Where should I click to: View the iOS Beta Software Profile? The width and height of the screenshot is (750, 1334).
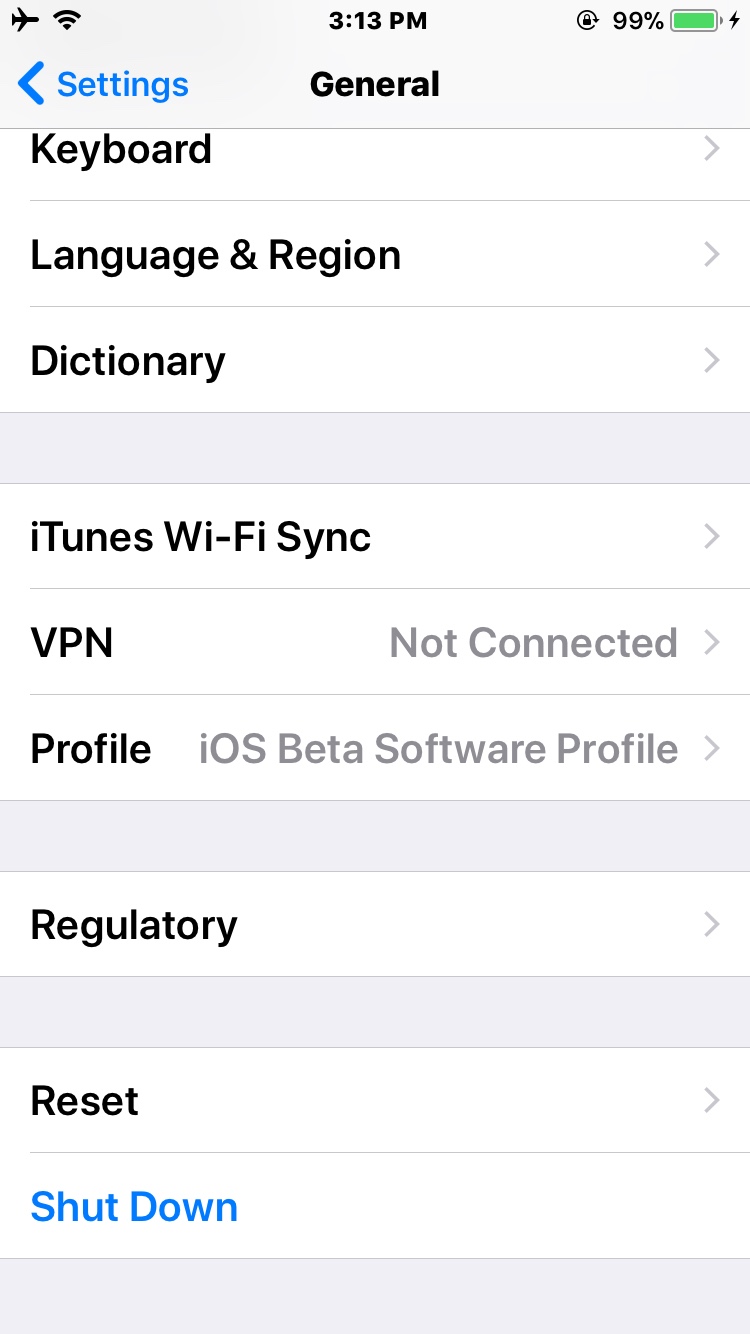(375, 749)
